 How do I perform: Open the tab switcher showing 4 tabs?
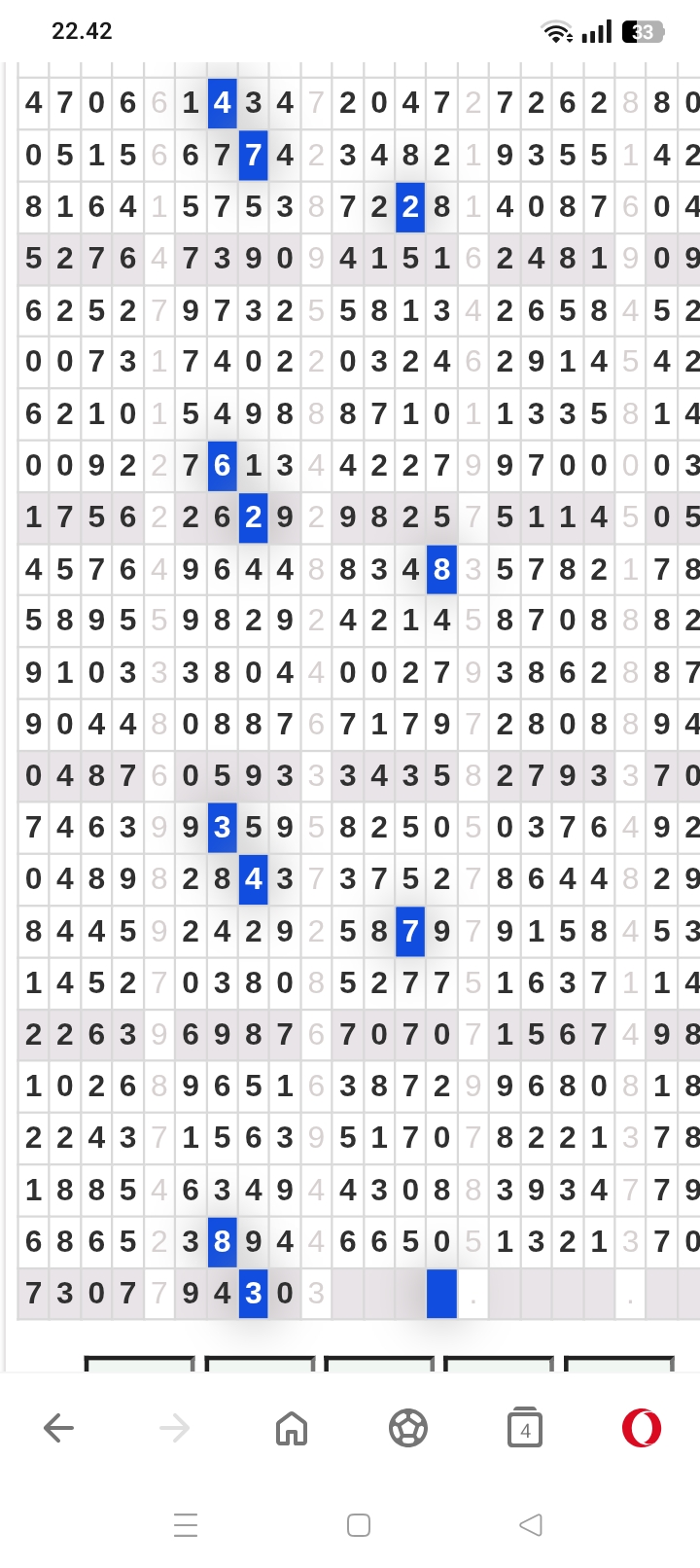point(525,1428)
